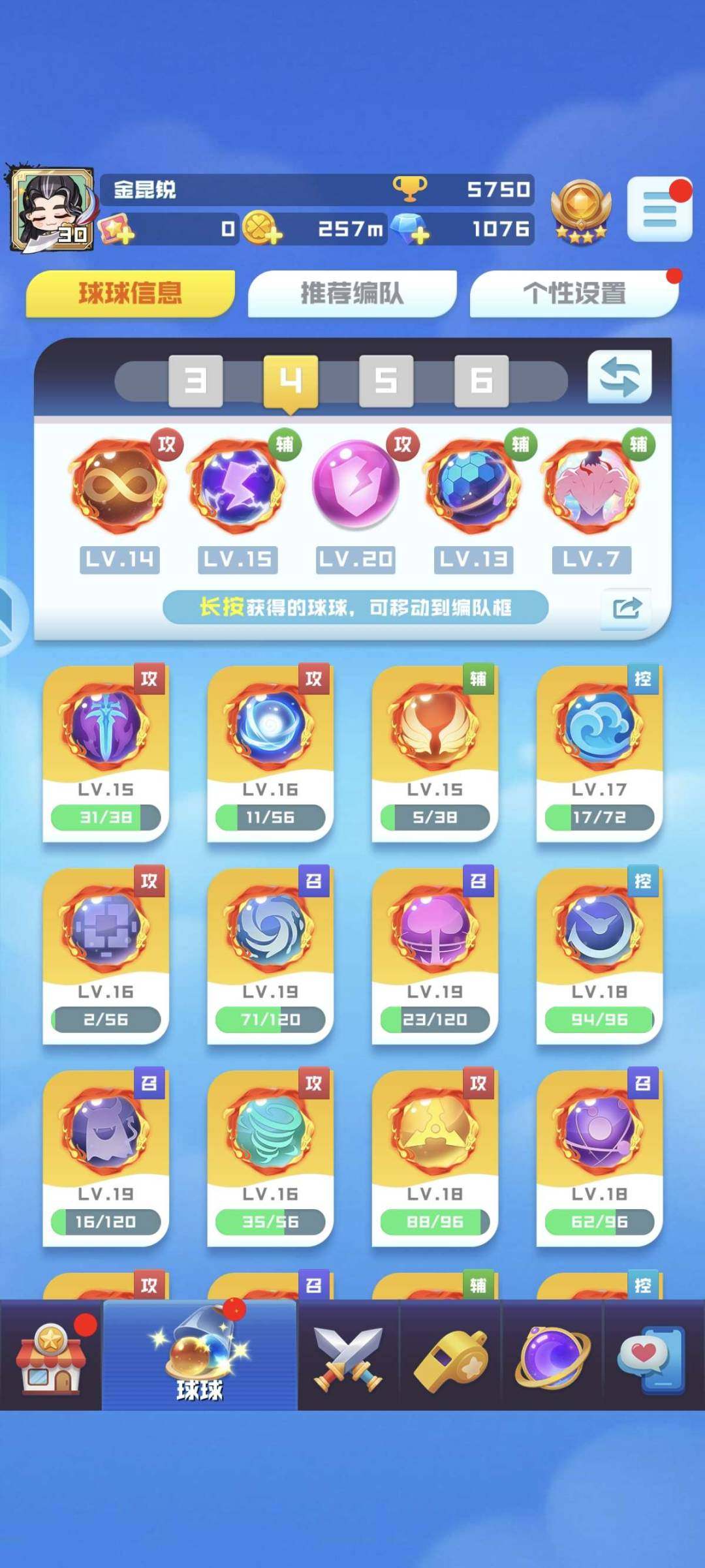Open the menu button with red dot
Viewport: 705px width, 1568px height.
(659, 209)
